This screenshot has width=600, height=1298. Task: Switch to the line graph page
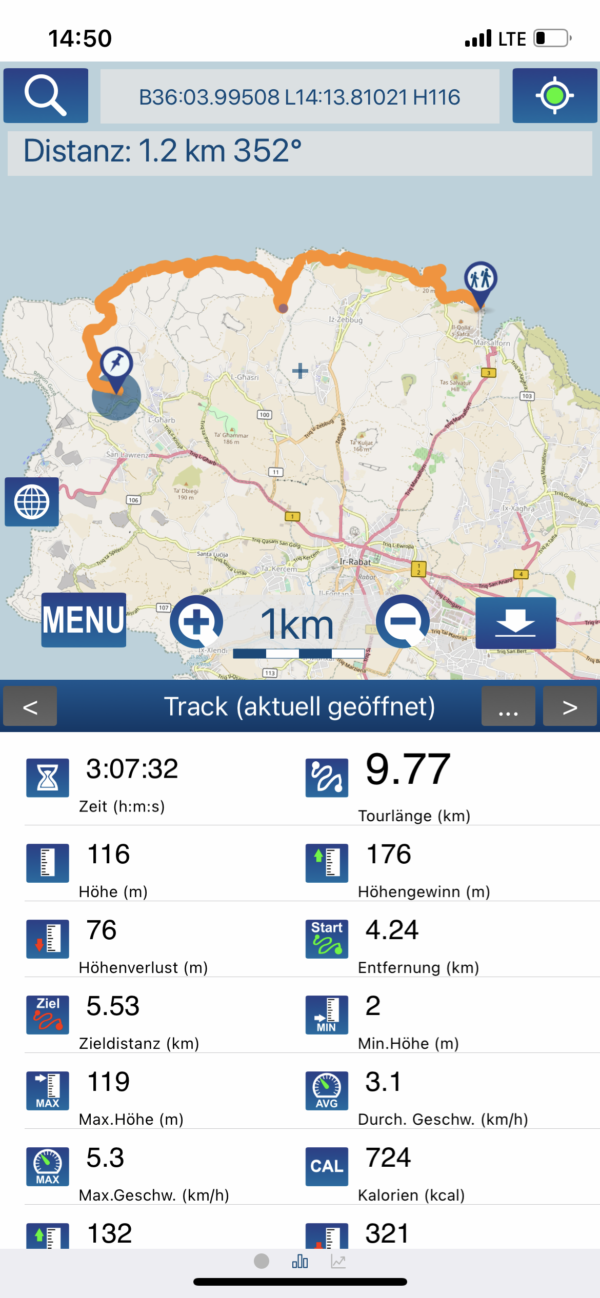339,1261
